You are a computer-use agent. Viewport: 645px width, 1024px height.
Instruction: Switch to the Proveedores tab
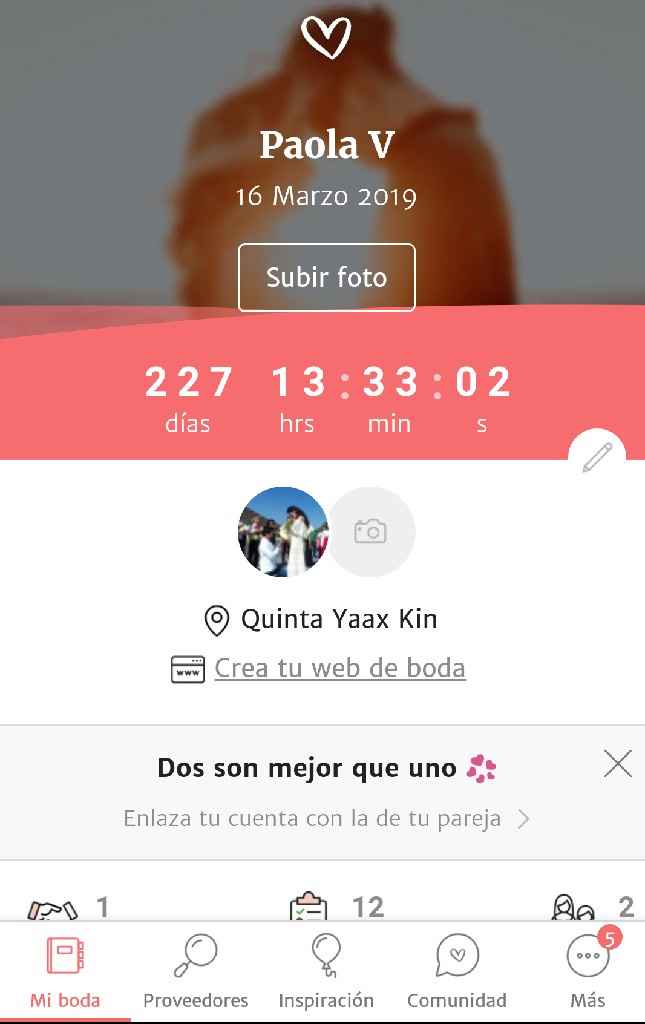coord(195,971)
